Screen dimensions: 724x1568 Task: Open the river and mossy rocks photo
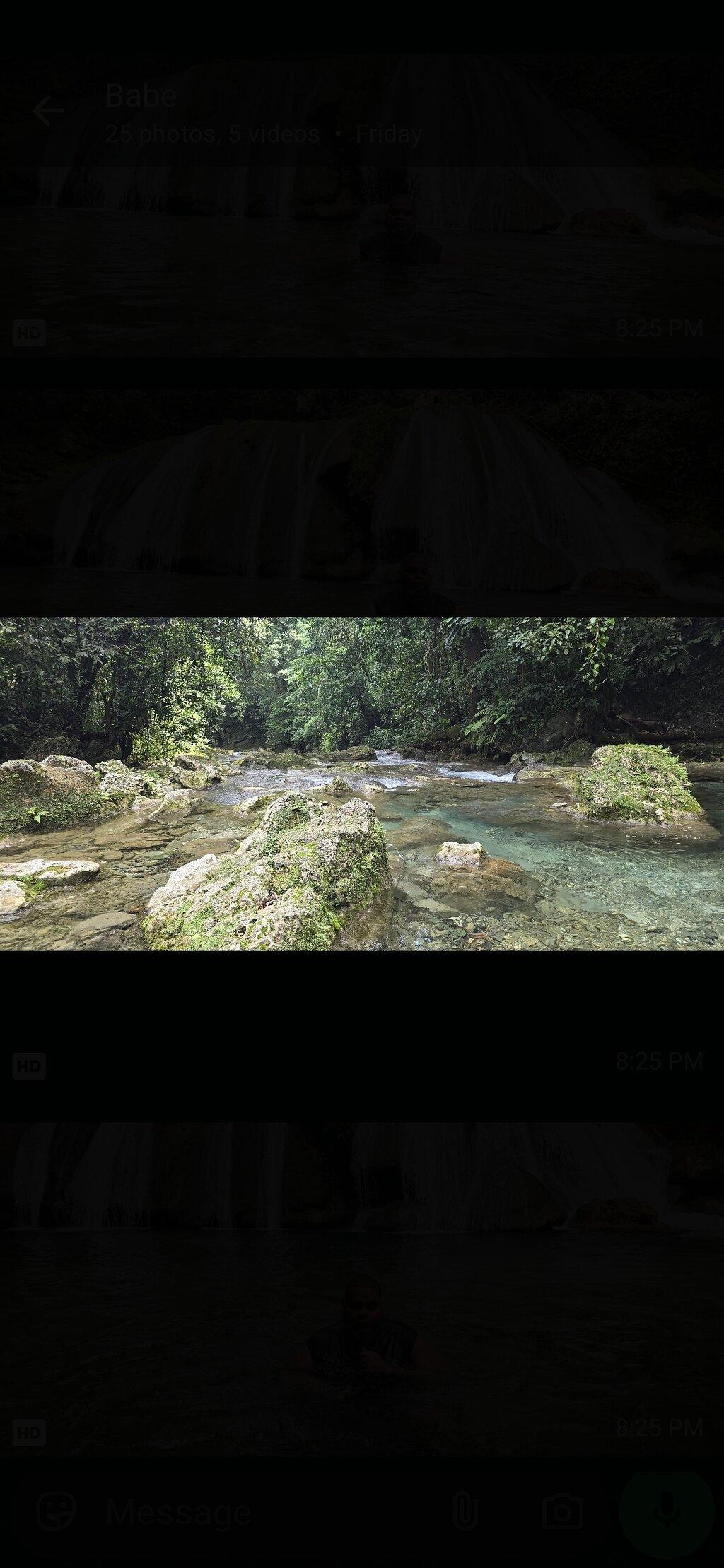click(362, 784)
